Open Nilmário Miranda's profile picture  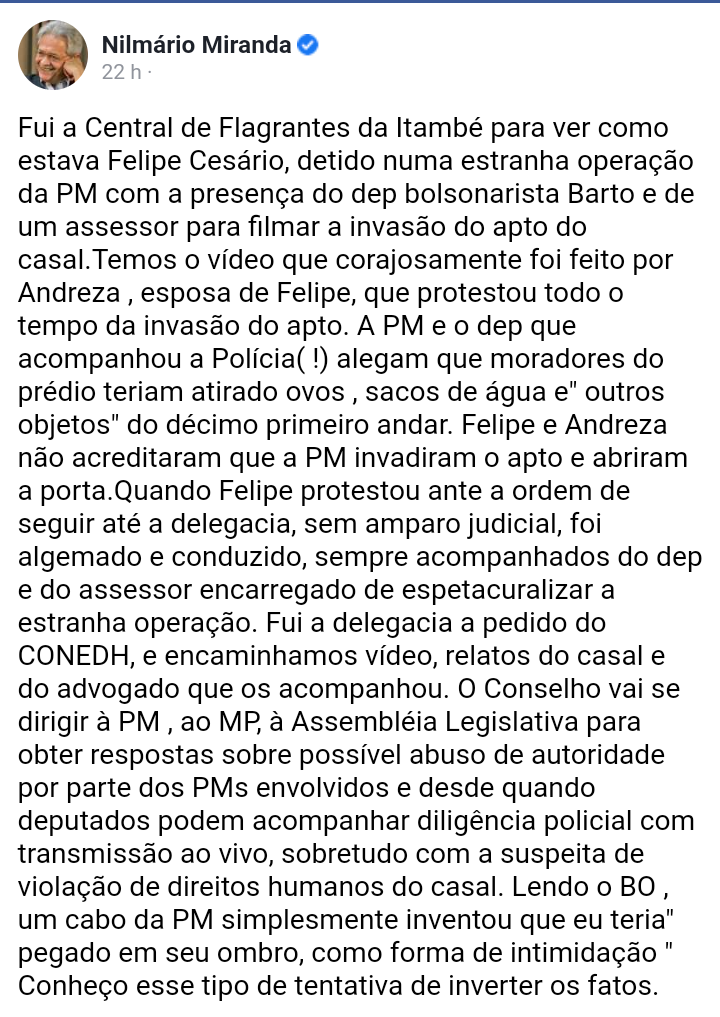(x=52, y=53)
